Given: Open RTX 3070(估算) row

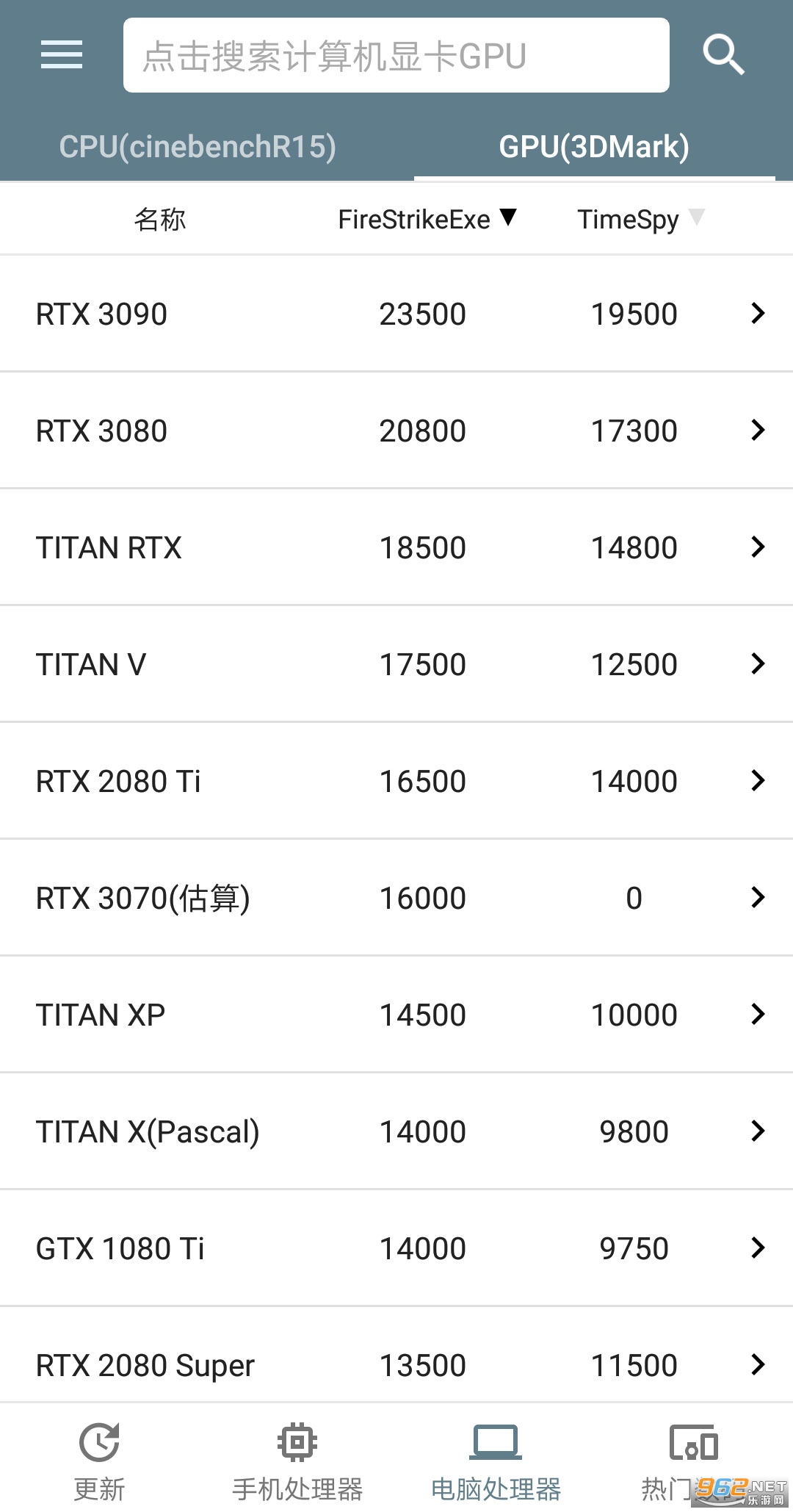Looking at the screenshot, I should (x=396, y=898).
